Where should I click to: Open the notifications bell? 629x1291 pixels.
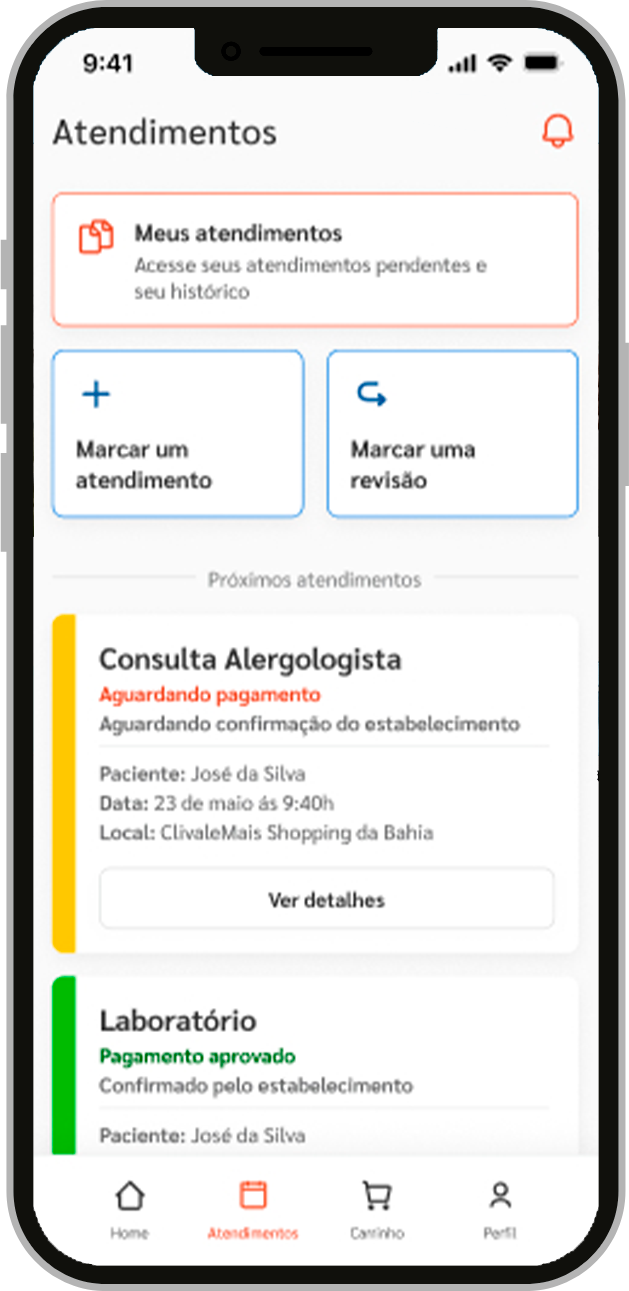point(557,132)
